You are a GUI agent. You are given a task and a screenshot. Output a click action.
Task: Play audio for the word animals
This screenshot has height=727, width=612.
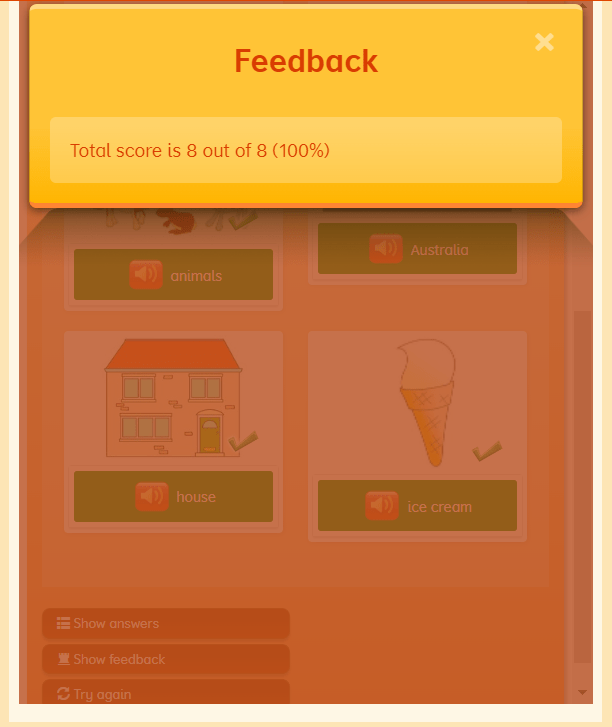[146, 275]
